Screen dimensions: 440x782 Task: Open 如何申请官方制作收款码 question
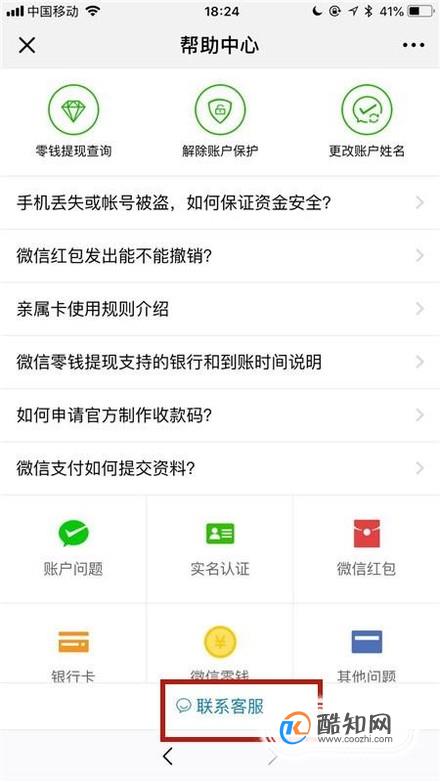(x=220, y=415)
